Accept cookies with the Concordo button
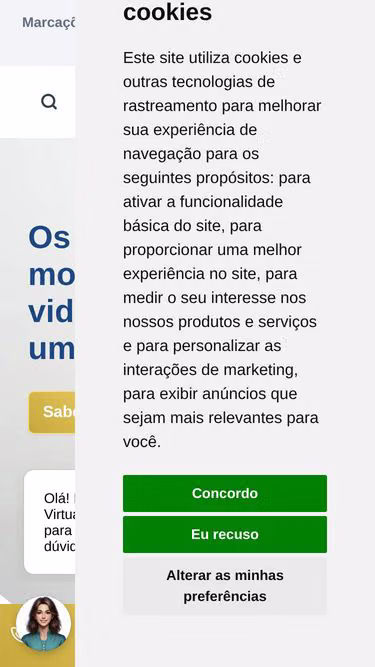375x667 pixels. (224, 493)
